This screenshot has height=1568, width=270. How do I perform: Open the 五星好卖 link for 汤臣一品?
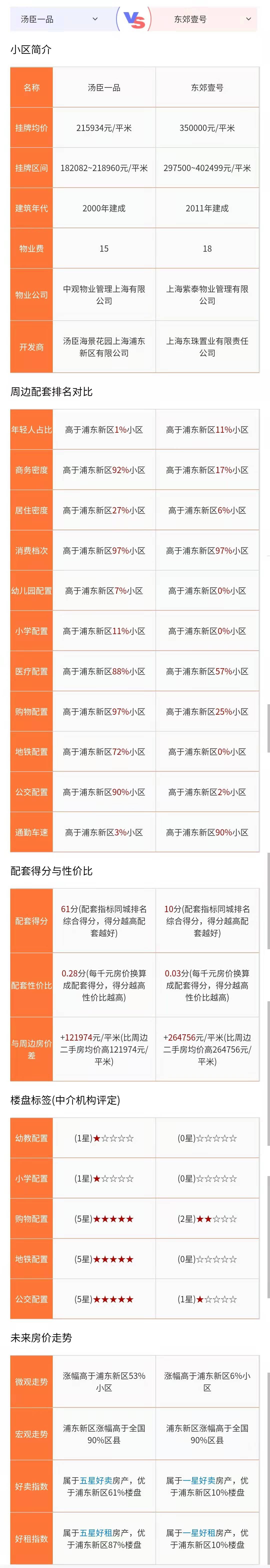pyautogui.click(x=96, y=1480)
